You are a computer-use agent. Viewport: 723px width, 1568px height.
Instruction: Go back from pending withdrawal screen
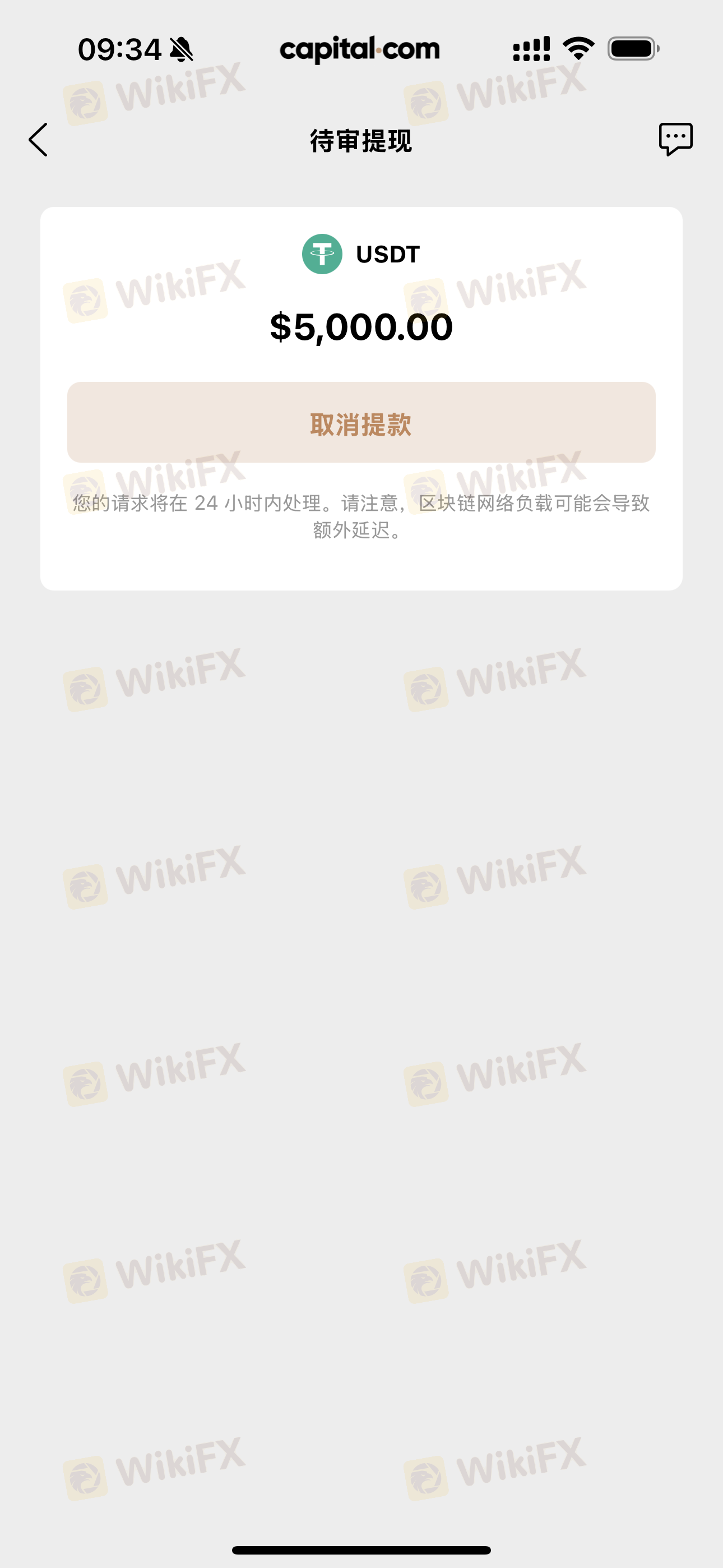click(x=38, y=140)
